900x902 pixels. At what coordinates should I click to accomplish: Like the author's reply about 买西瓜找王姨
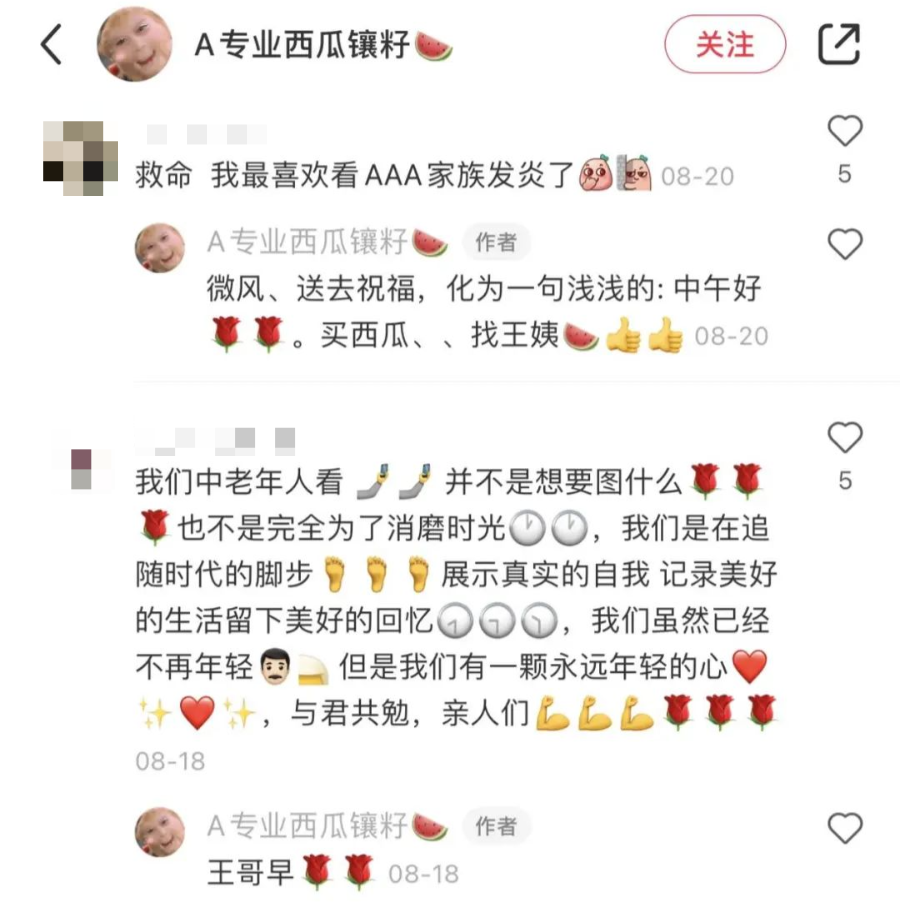[845, 243]
